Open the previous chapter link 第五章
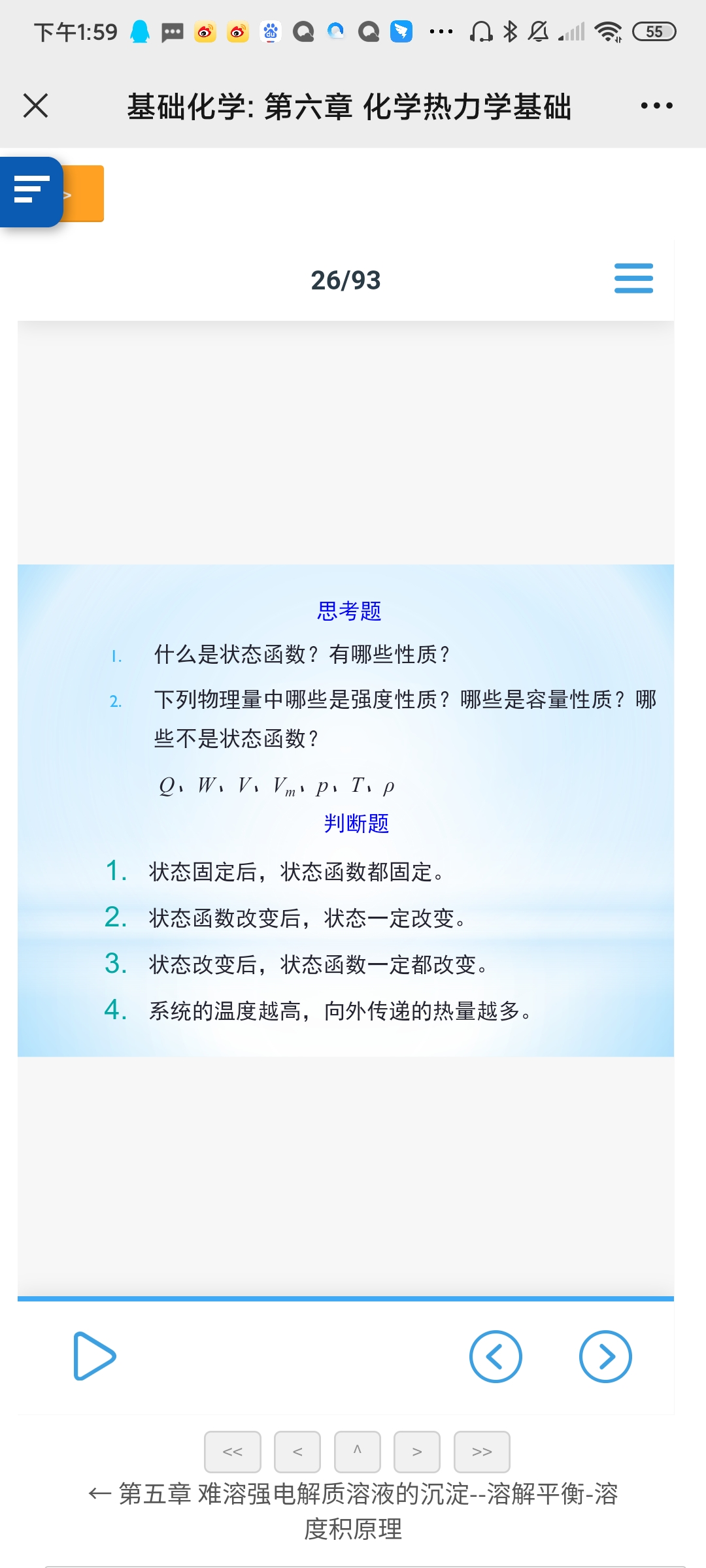Image resolution: width=706 pixels, height=1568 pixels. pos(353,1511)
